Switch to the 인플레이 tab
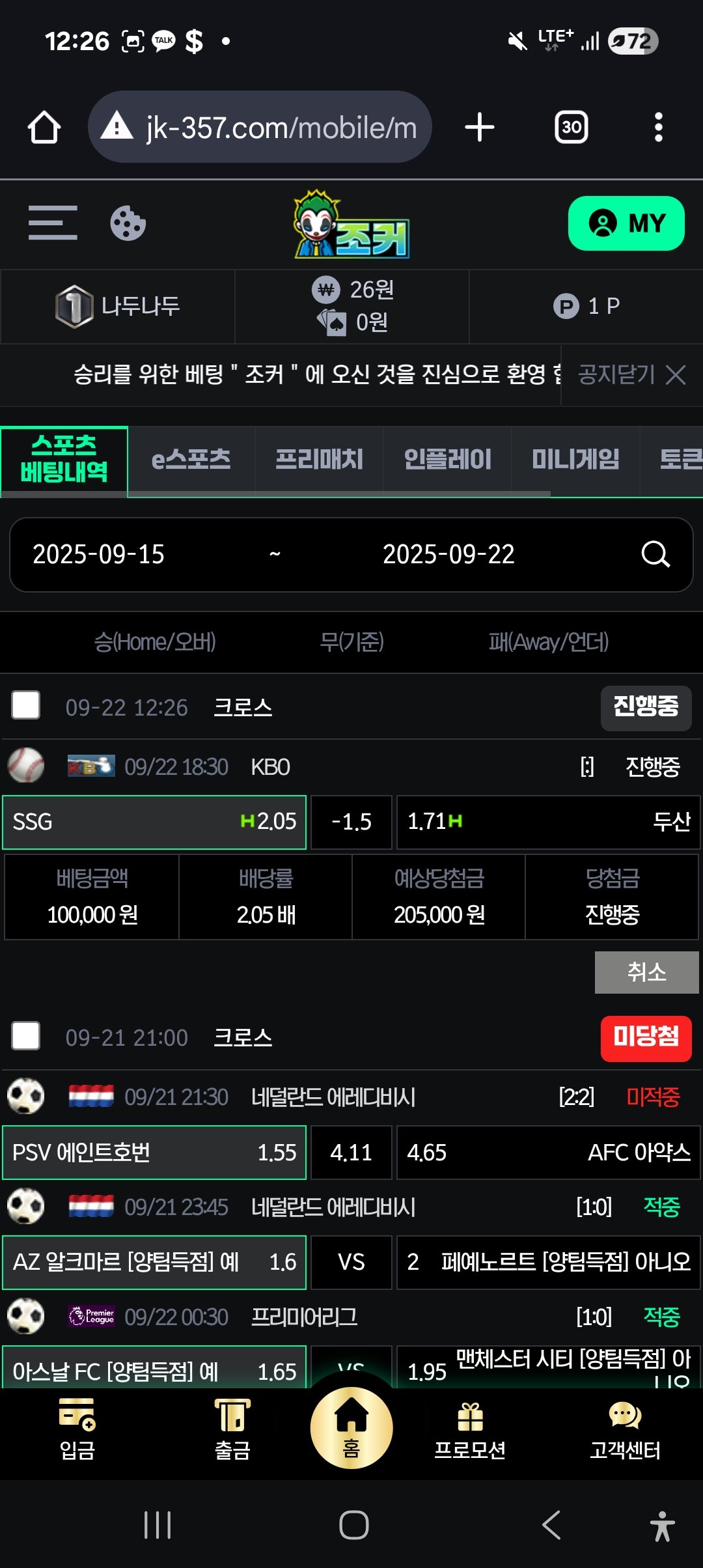Screen dimensions: 703x1568 (x=447, y=460)
